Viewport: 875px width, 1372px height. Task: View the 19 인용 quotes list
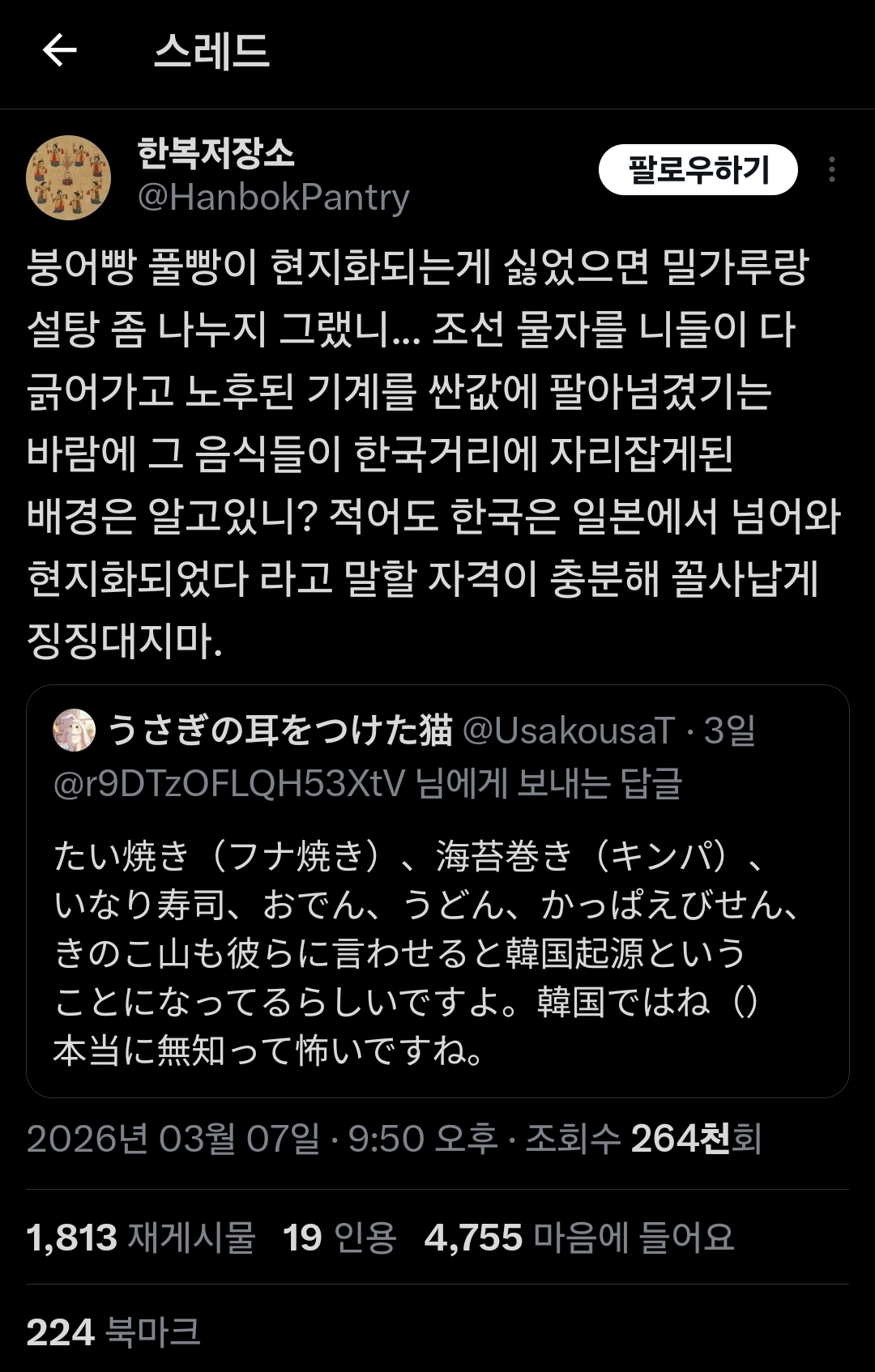click(339, 1238)
